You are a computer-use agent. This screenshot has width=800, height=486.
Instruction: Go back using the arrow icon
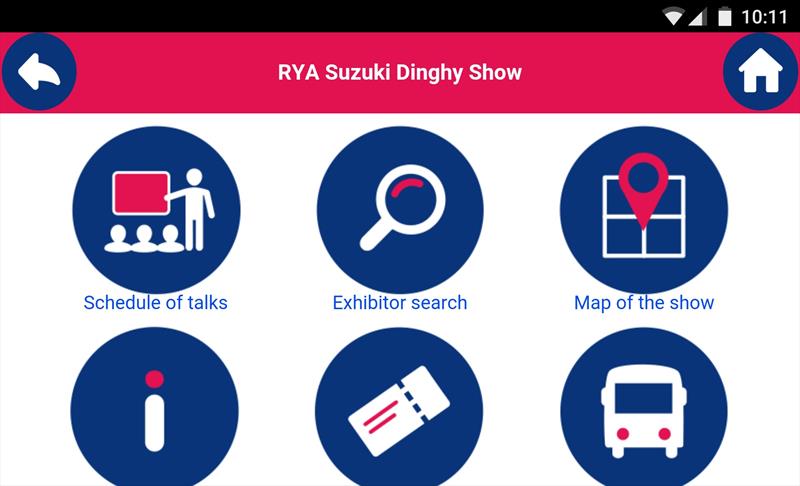39,72
